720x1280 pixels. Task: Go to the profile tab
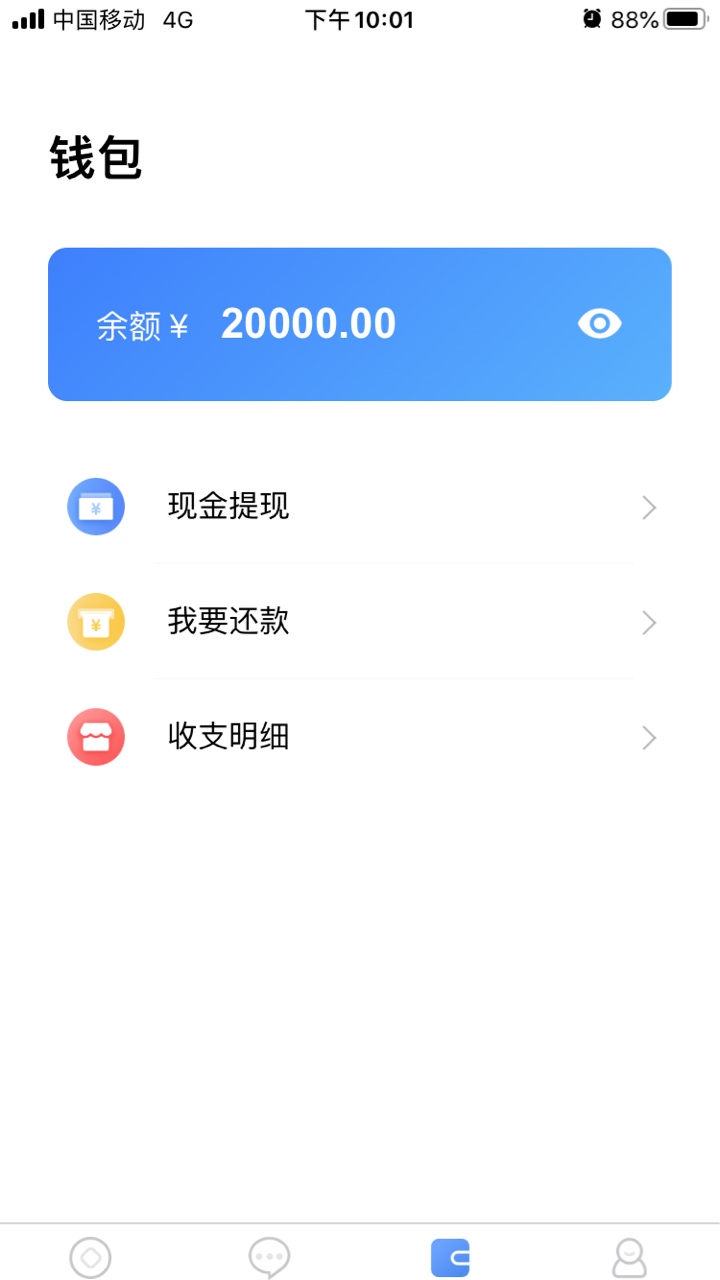(x=630, y=1257)
